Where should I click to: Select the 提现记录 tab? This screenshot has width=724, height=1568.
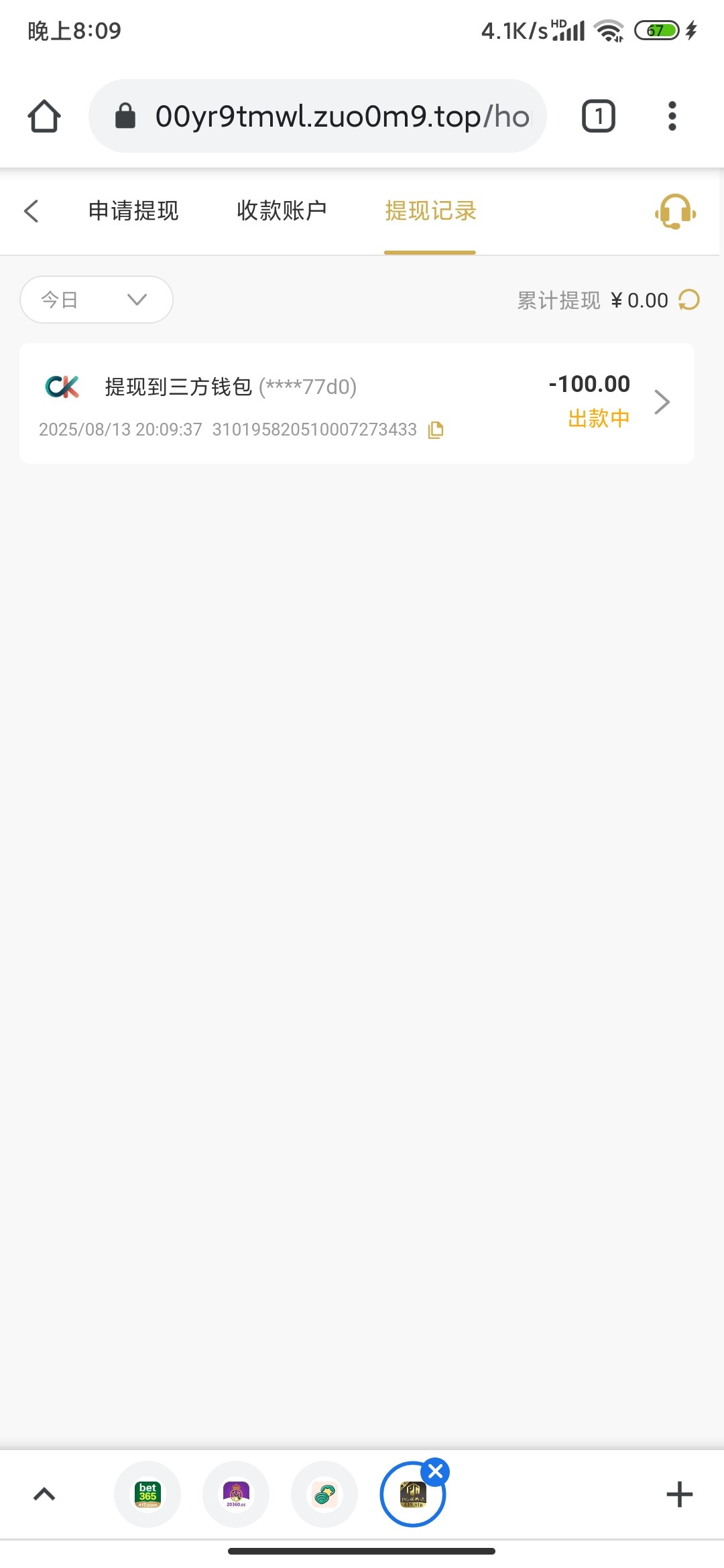tap(430, 211)
